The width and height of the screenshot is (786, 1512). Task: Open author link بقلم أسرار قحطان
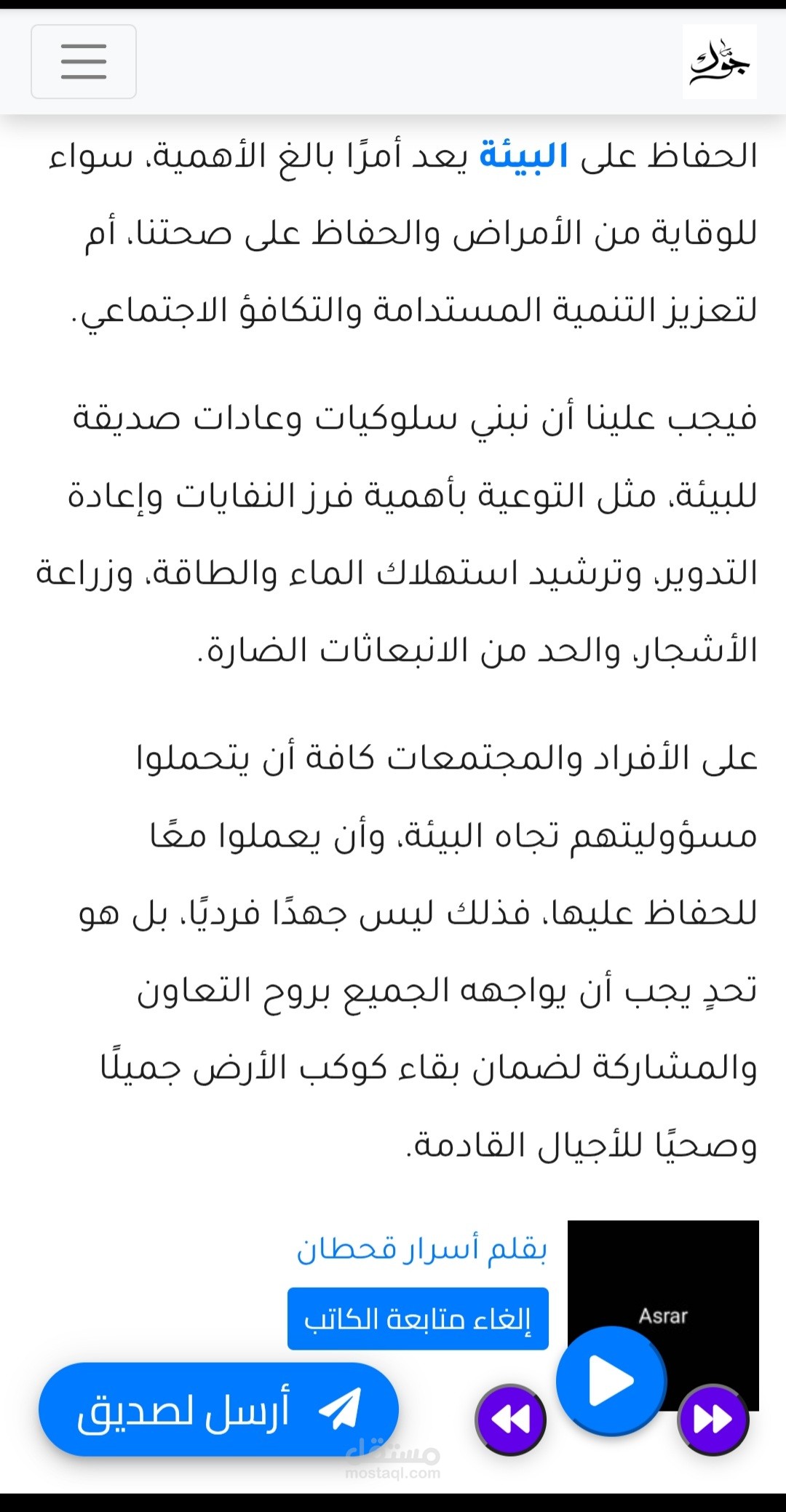tap(421, 1248)
